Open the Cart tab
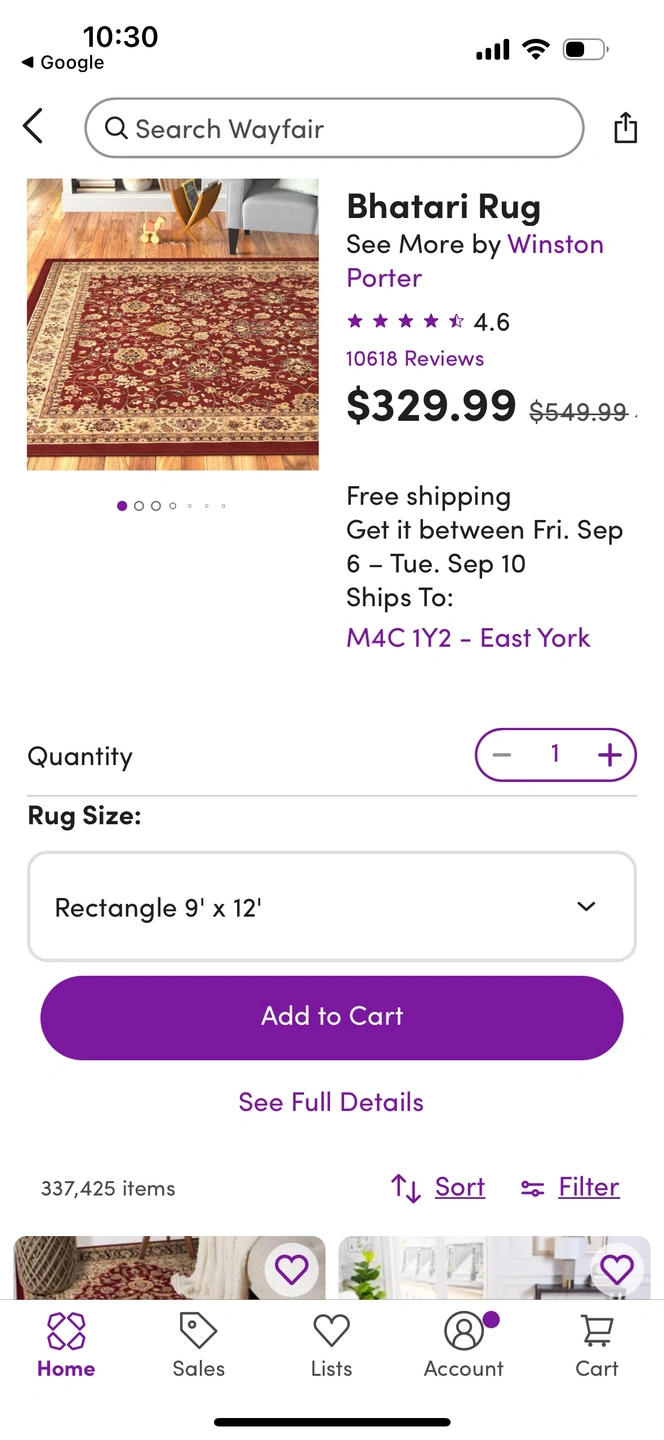This screenshot has height=1440, width=664. click(597, 1345)
